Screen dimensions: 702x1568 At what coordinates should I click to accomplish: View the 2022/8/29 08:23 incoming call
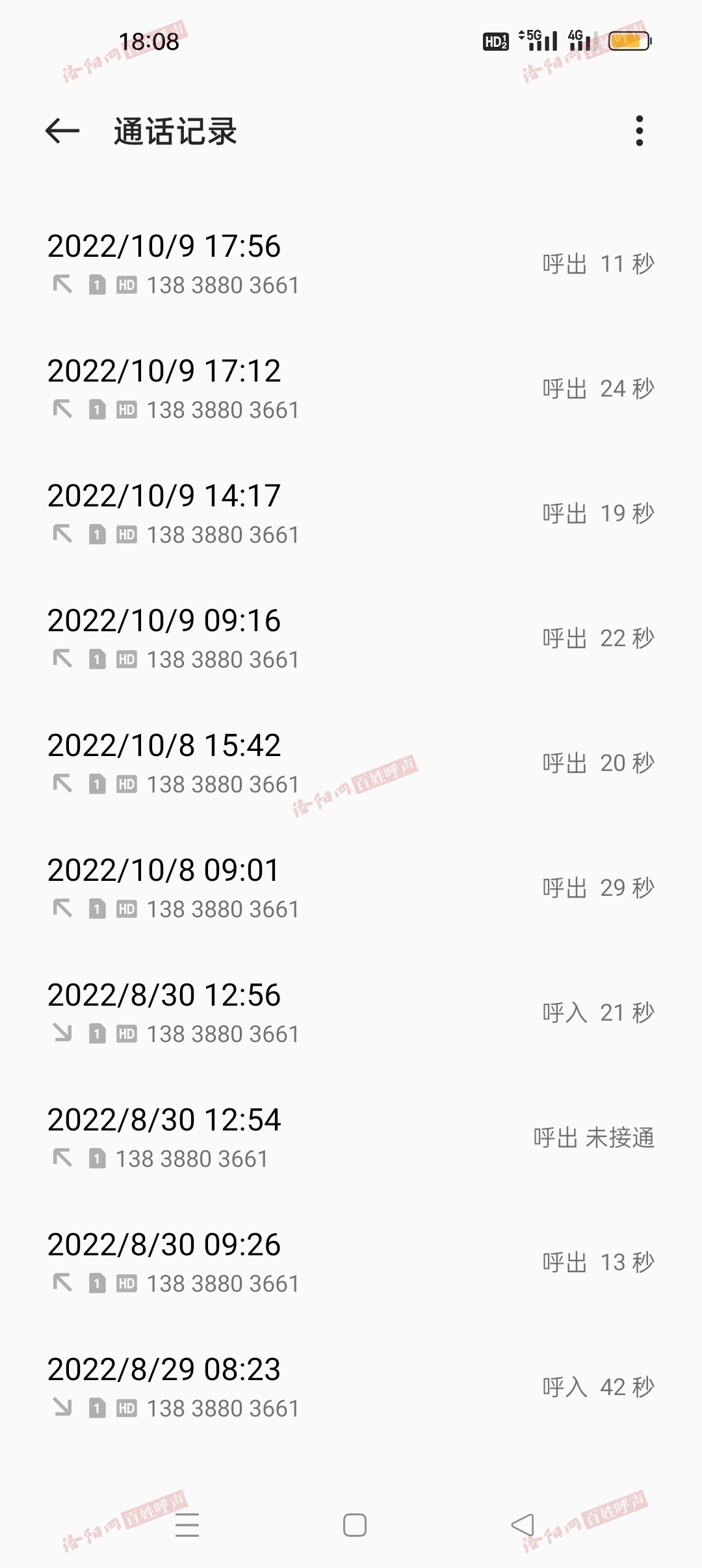point(351,1388)
